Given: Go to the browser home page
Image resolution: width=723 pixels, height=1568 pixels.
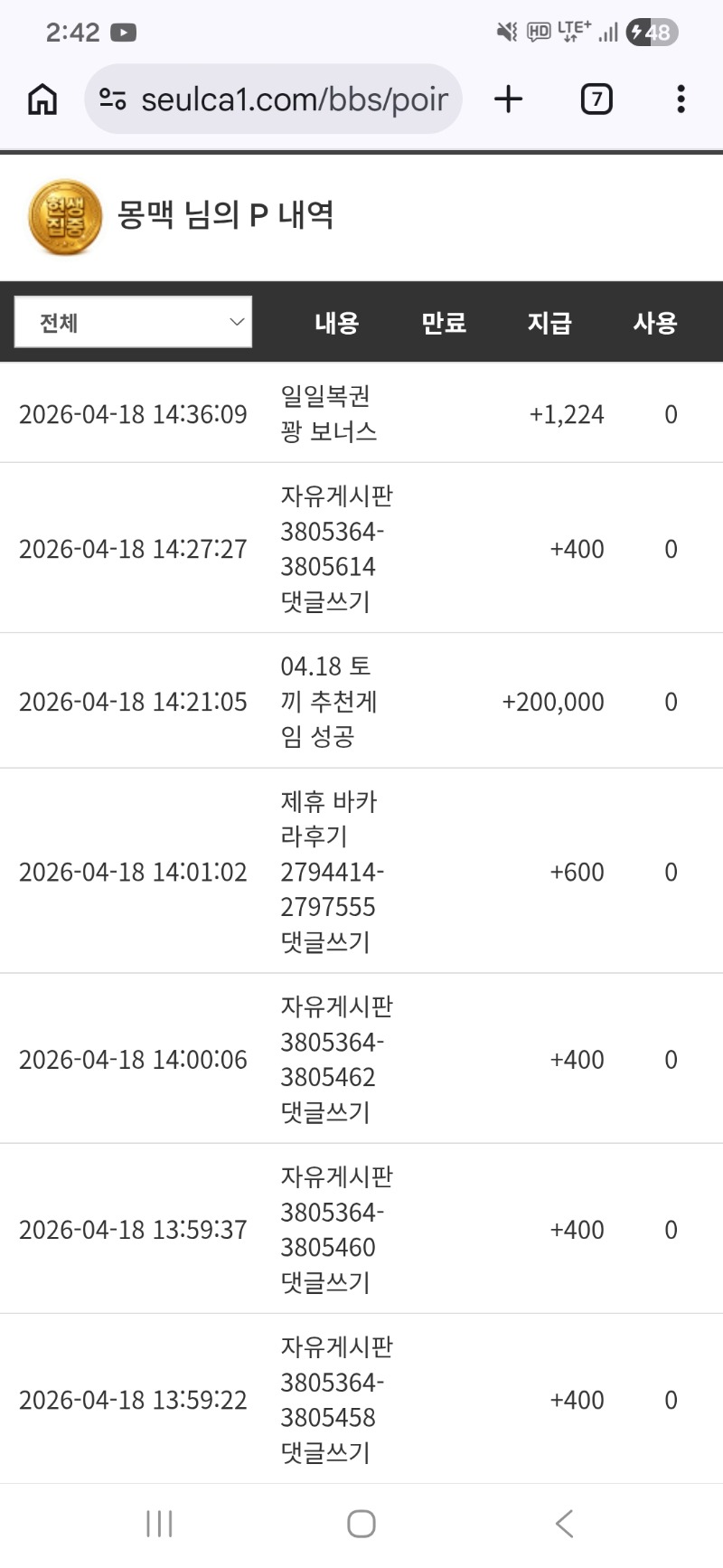Looking at the screenshot, I should (42, 99).
